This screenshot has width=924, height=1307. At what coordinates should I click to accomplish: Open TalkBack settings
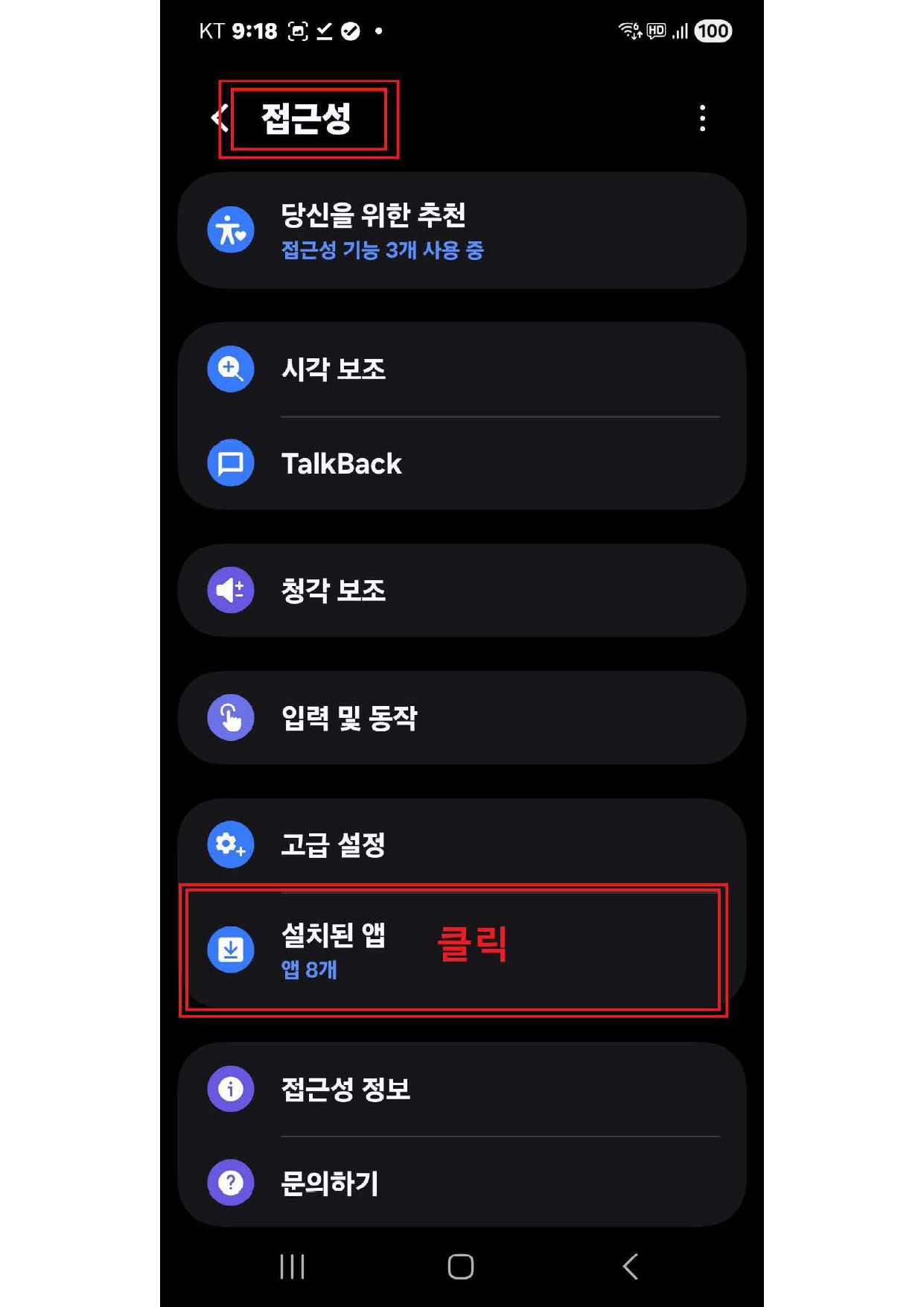462,463
